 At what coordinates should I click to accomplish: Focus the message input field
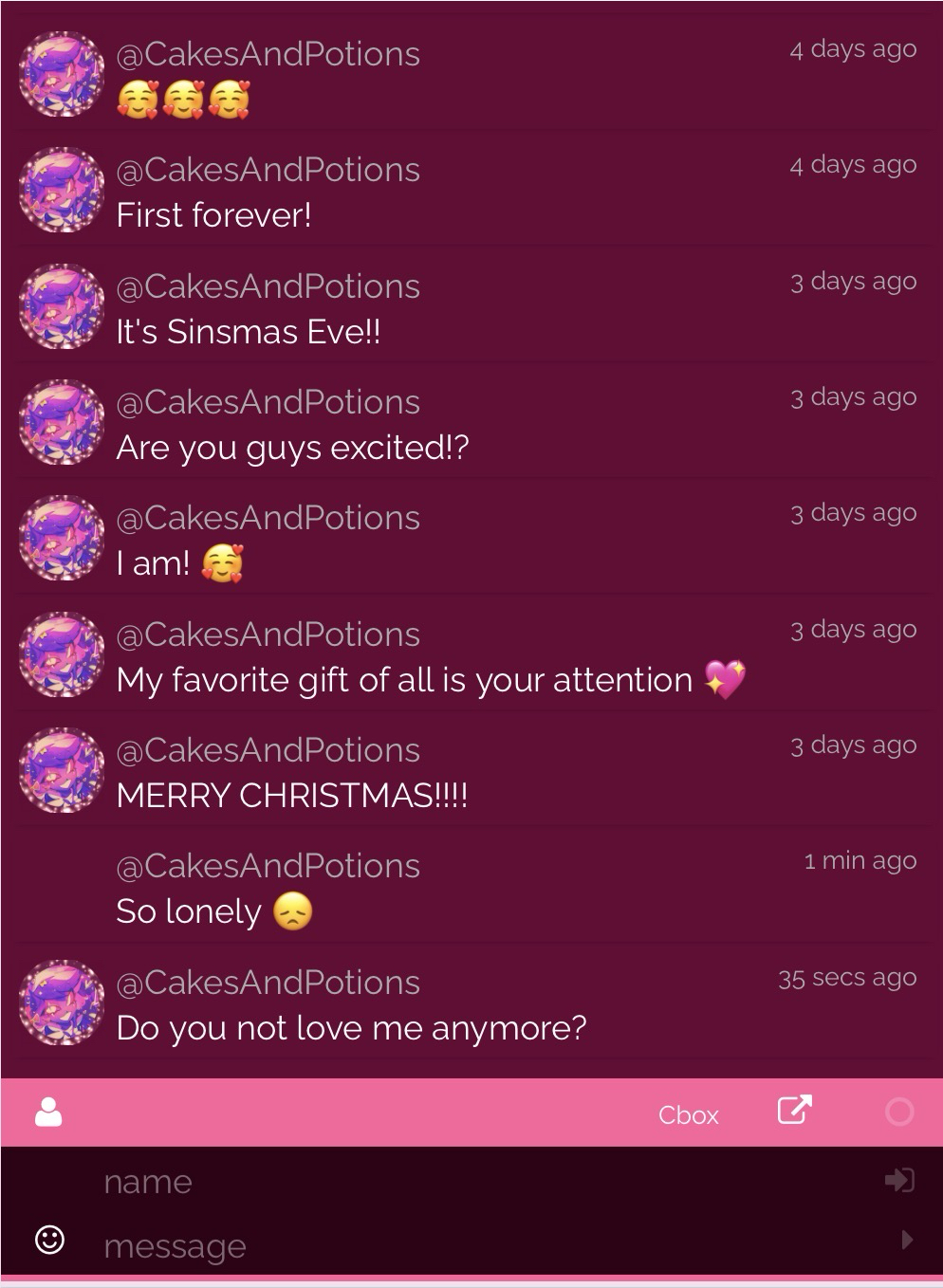coord(474,1245)
